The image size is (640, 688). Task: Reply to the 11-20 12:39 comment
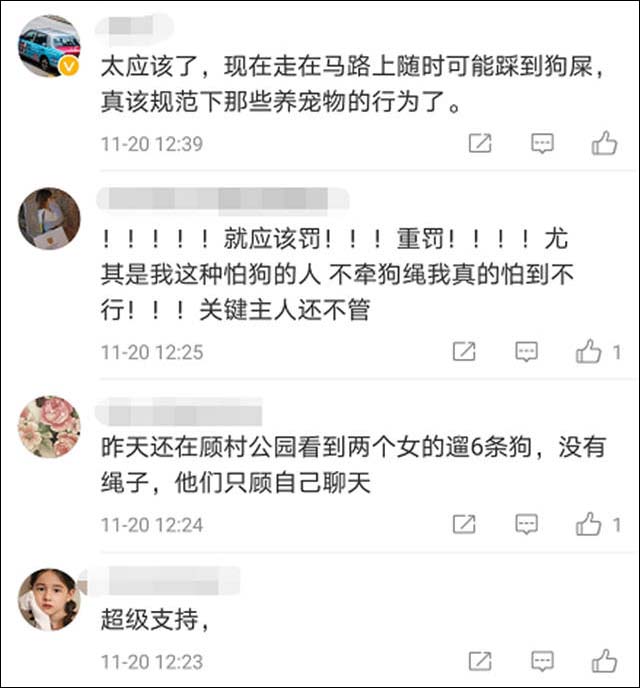pyautogui.click(x=542, y=144)
